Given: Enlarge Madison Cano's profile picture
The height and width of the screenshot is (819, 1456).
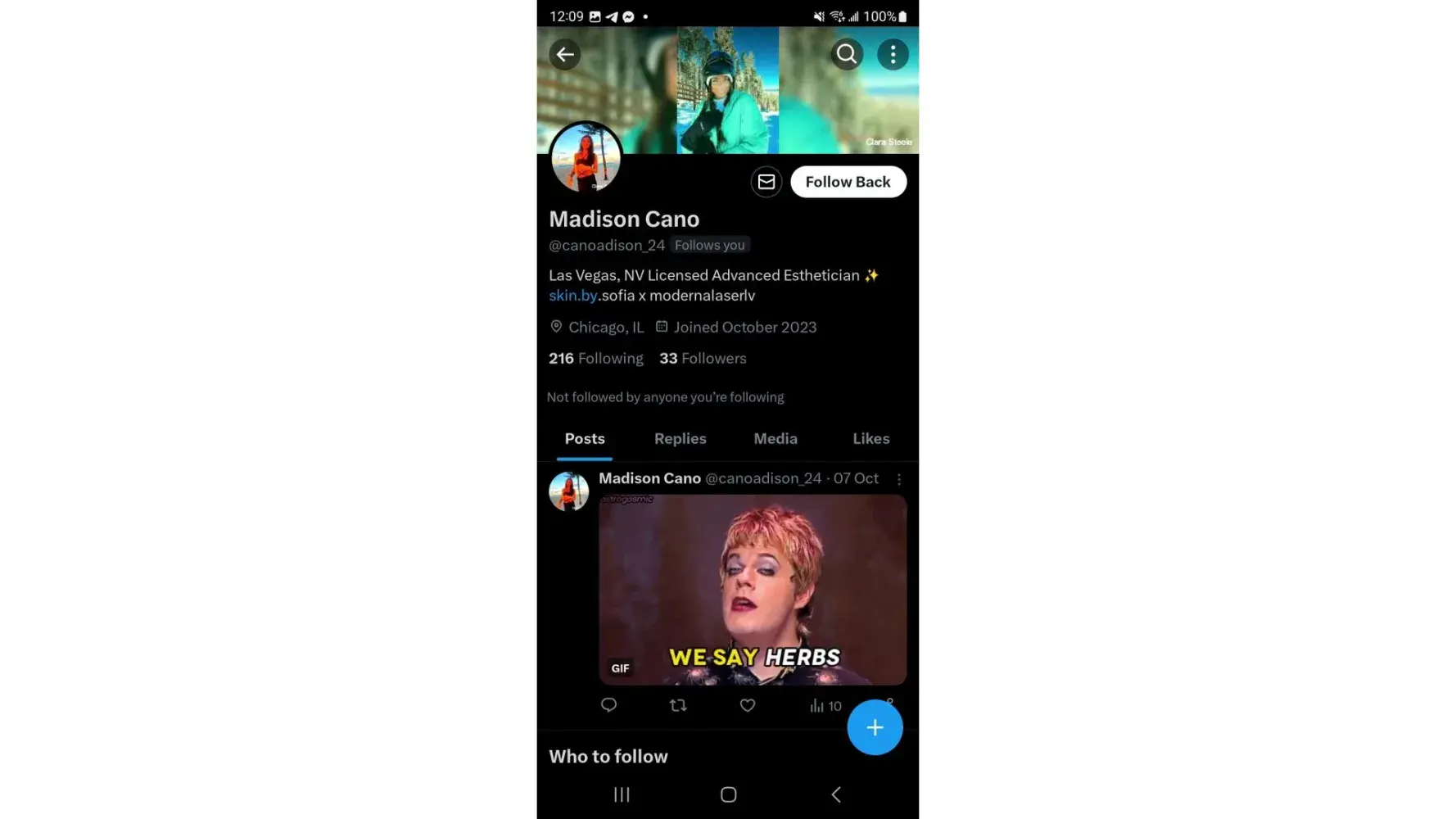Looking at the screenshot, I should 585,157.
